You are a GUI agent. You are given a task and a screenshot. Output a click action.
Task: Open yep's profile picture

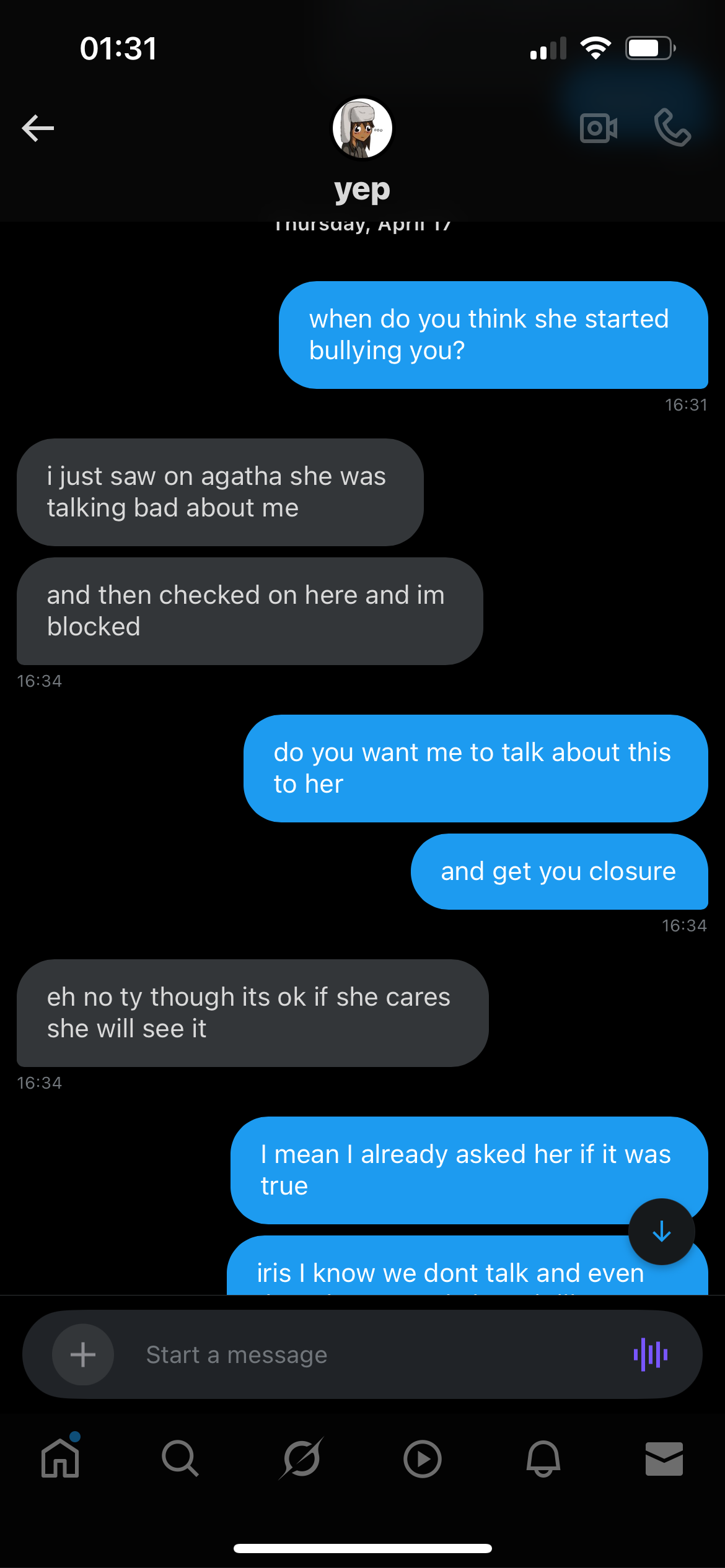click(x=362, y=128)
